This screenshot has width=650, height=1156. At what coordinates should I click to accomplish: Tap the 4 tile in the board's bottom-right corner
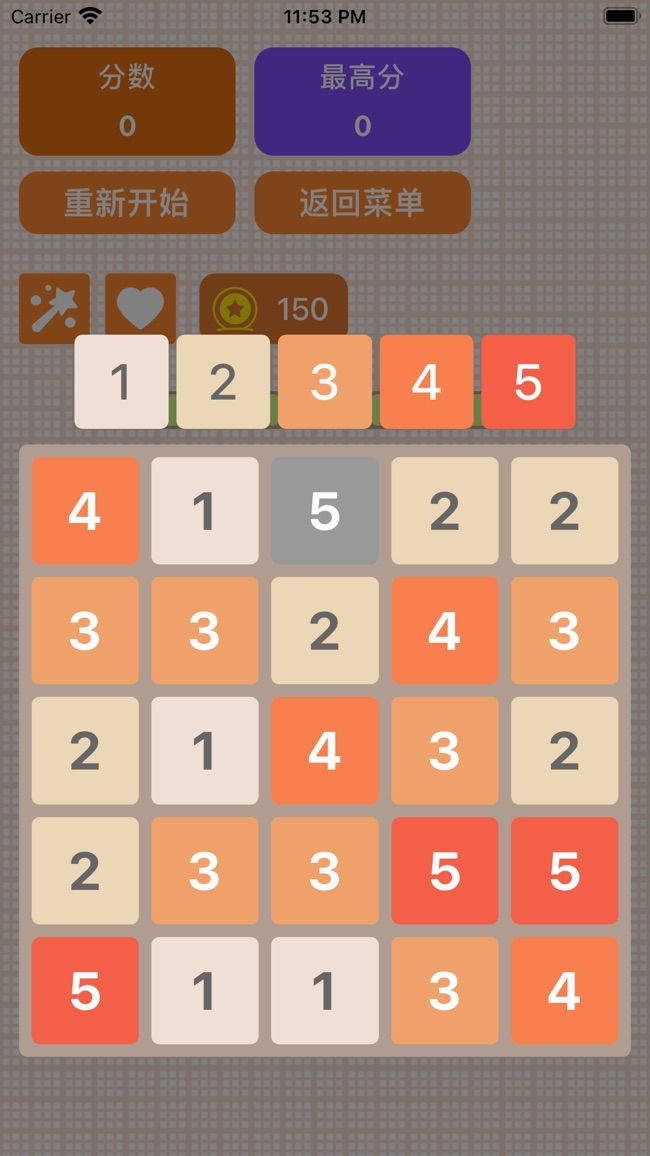(565, 991)
